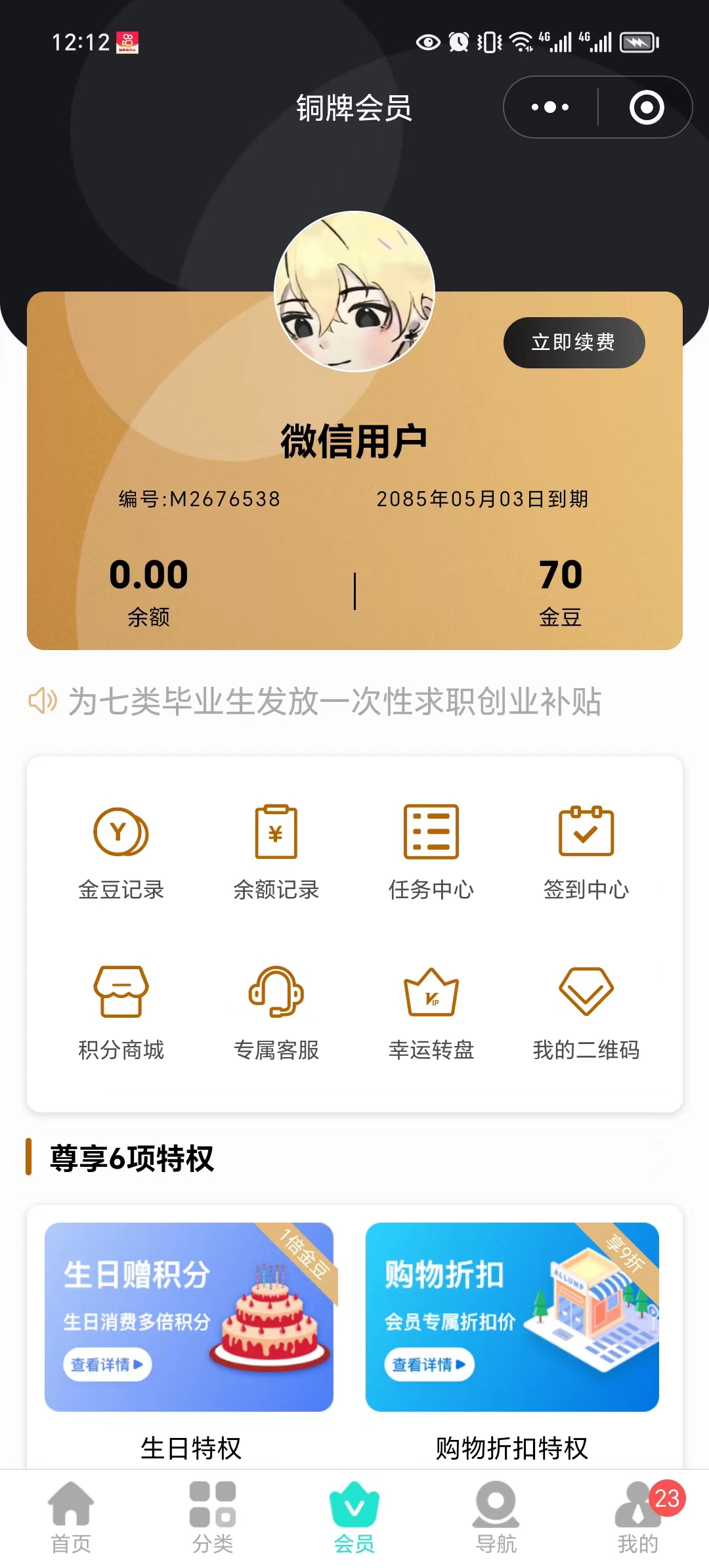This screenshot has height=1568, width=709.
Task: Tap the 立即续费 renew button
Action: pyautogui.click(x=573, y=342)
